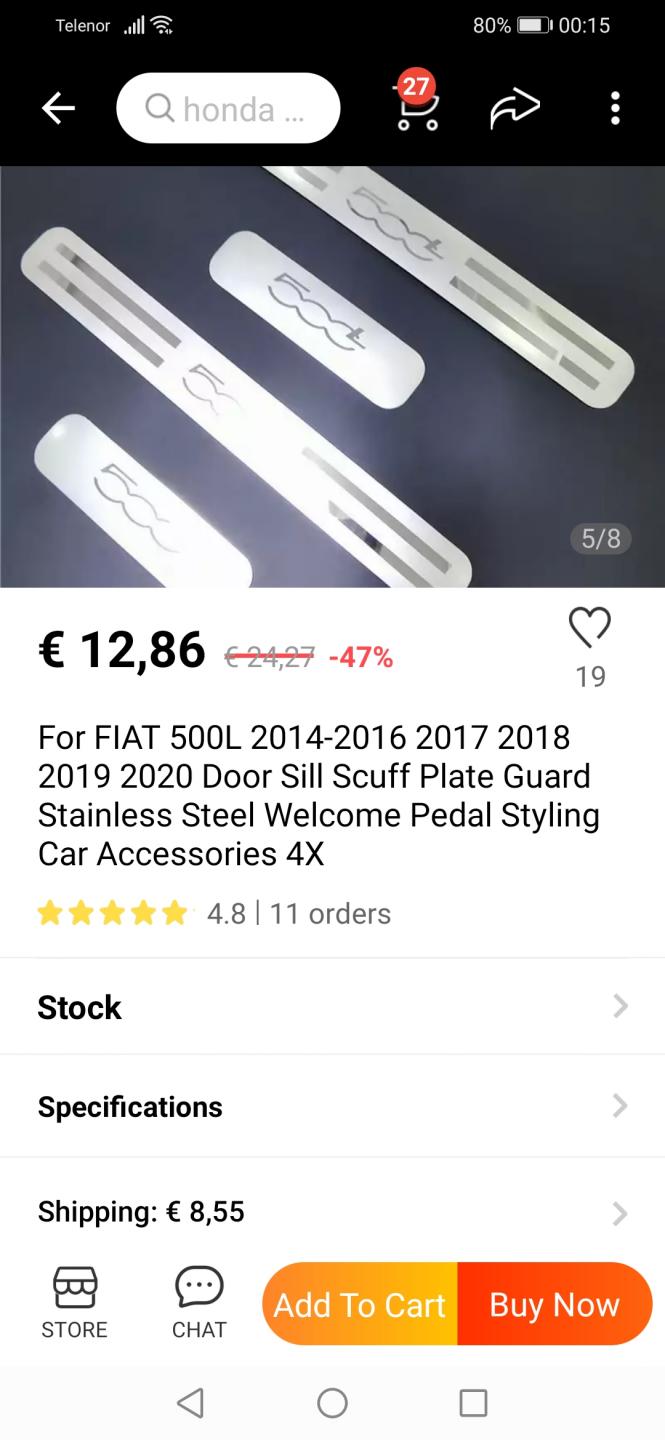This screenshot has width=665, height=1440.
Task: Open the Stock row
Action: [332, 1007]
